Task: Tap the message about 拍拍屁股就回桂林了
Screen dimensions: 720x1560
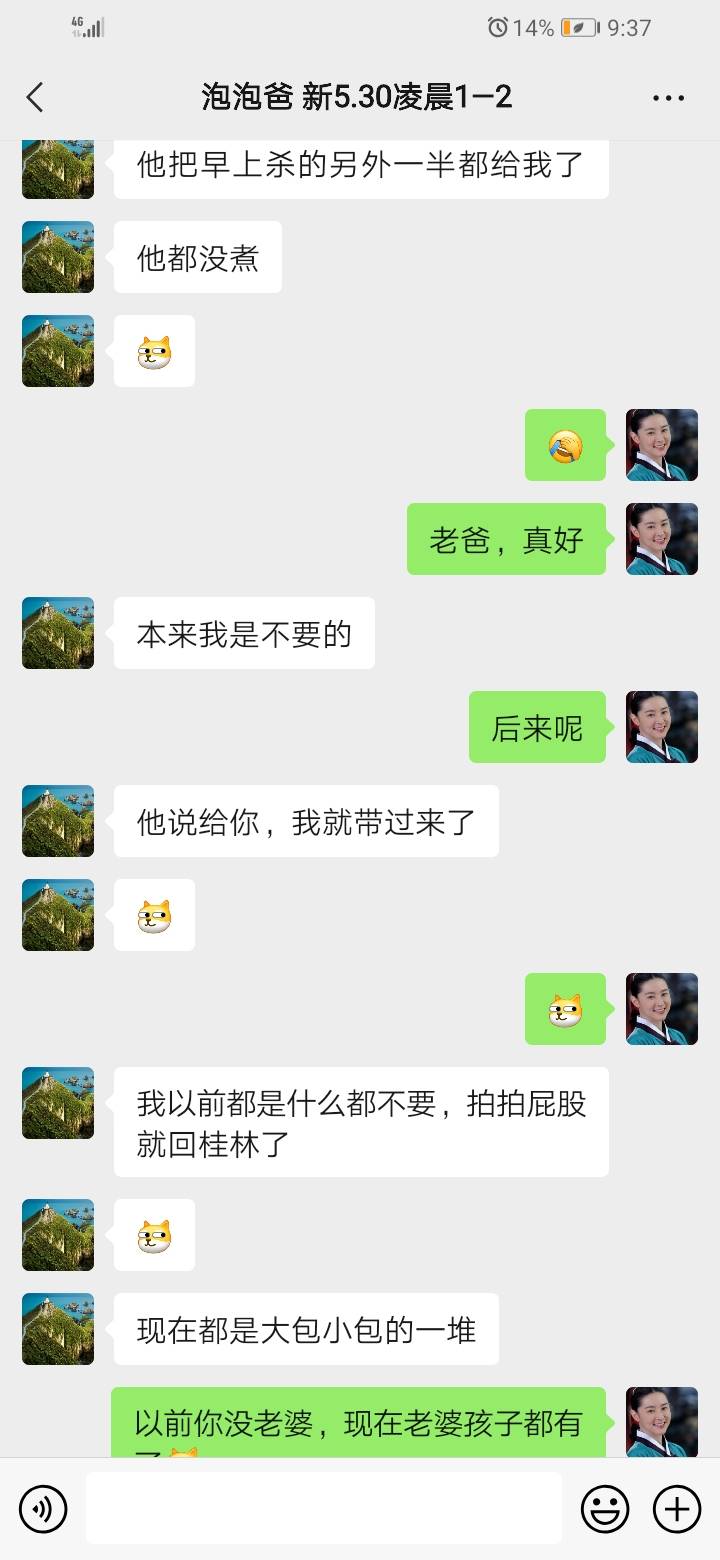Action: pyautogui.click(x=361, y=1120)
